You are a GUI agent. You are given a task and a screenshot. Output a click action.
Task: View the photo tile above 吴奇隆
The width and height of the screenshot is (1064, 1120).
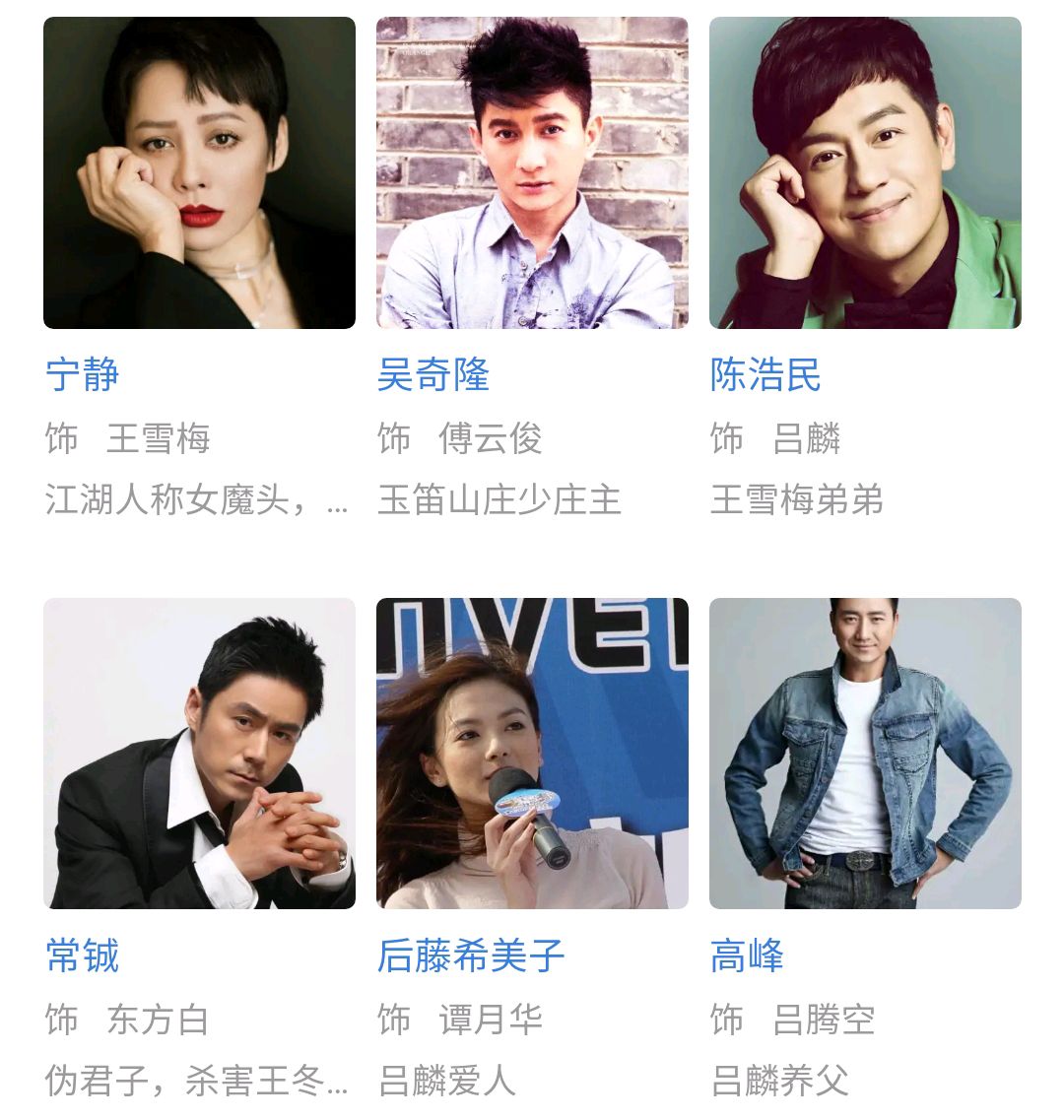pyautogui.click(x=532, y=172)
